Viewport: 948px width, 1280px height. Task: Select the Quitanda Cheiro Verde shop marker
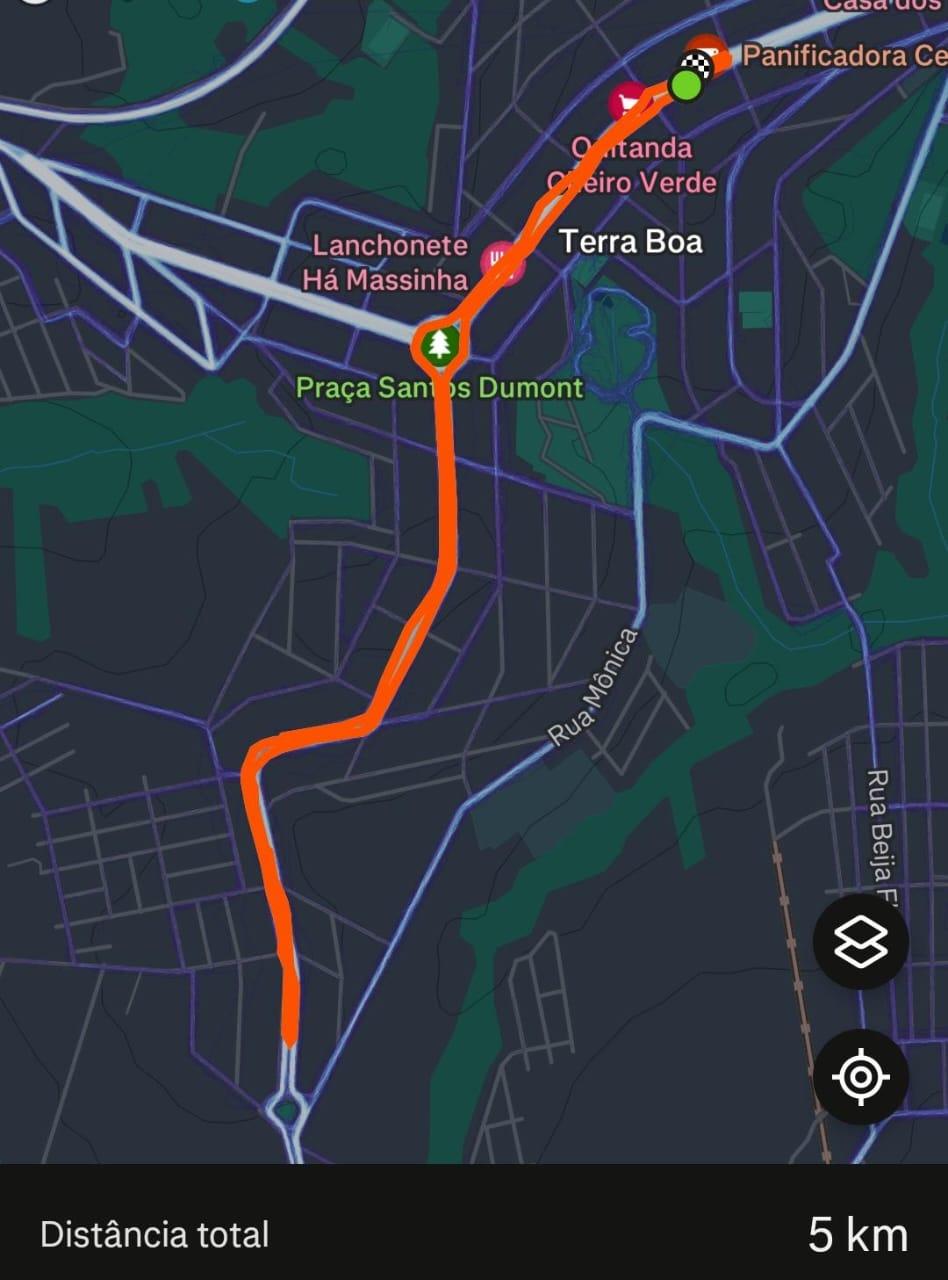pyautogui.click(x=630, y=101)
